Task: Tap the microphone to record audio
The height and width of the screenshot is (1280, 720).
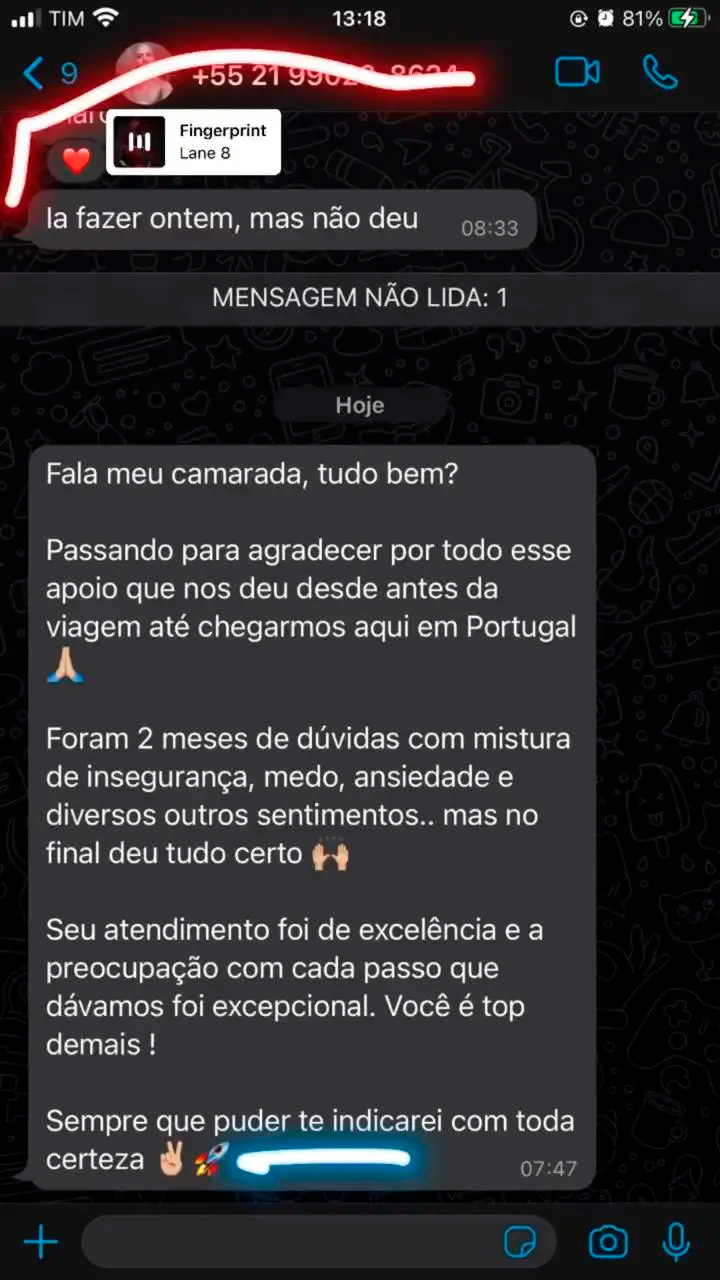Action: [x=677, y=1242]
